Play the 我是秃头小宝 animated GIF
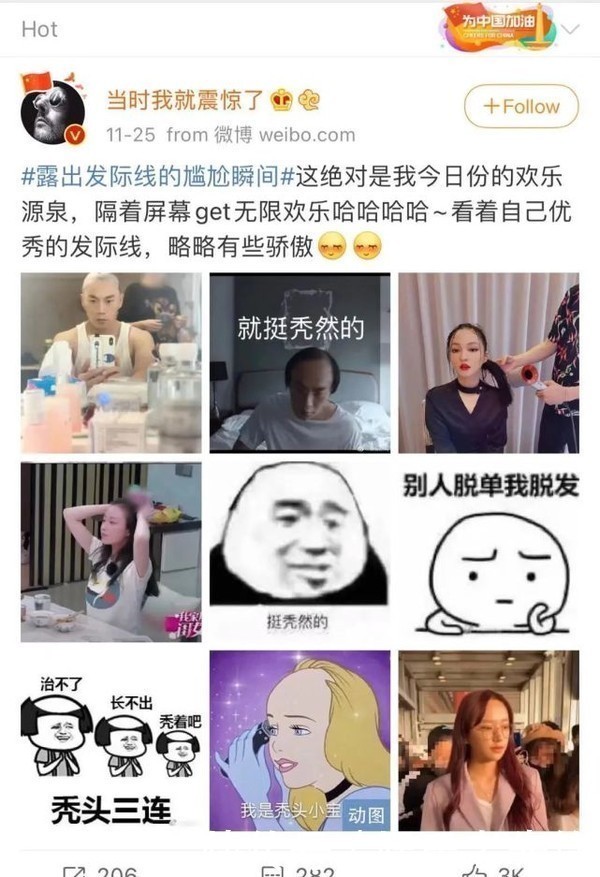Viewport: 600px width, 877px height. 299,740
